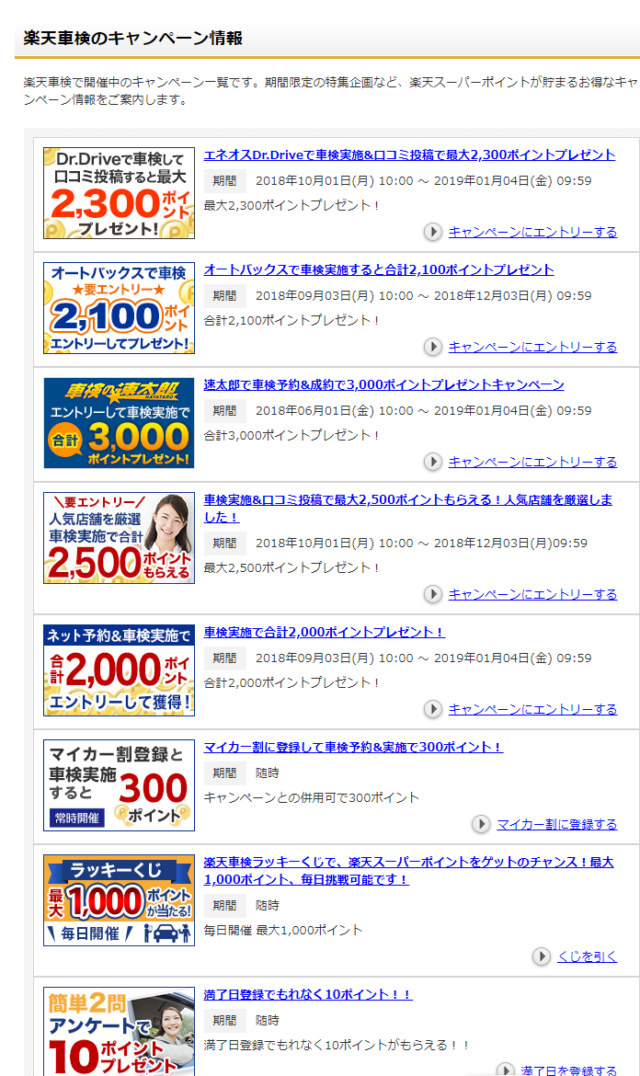The height and width of the screenshot is (1076, 640).
Task: Enter the Autobacs 2,100 points campaign
Action: 532,347
